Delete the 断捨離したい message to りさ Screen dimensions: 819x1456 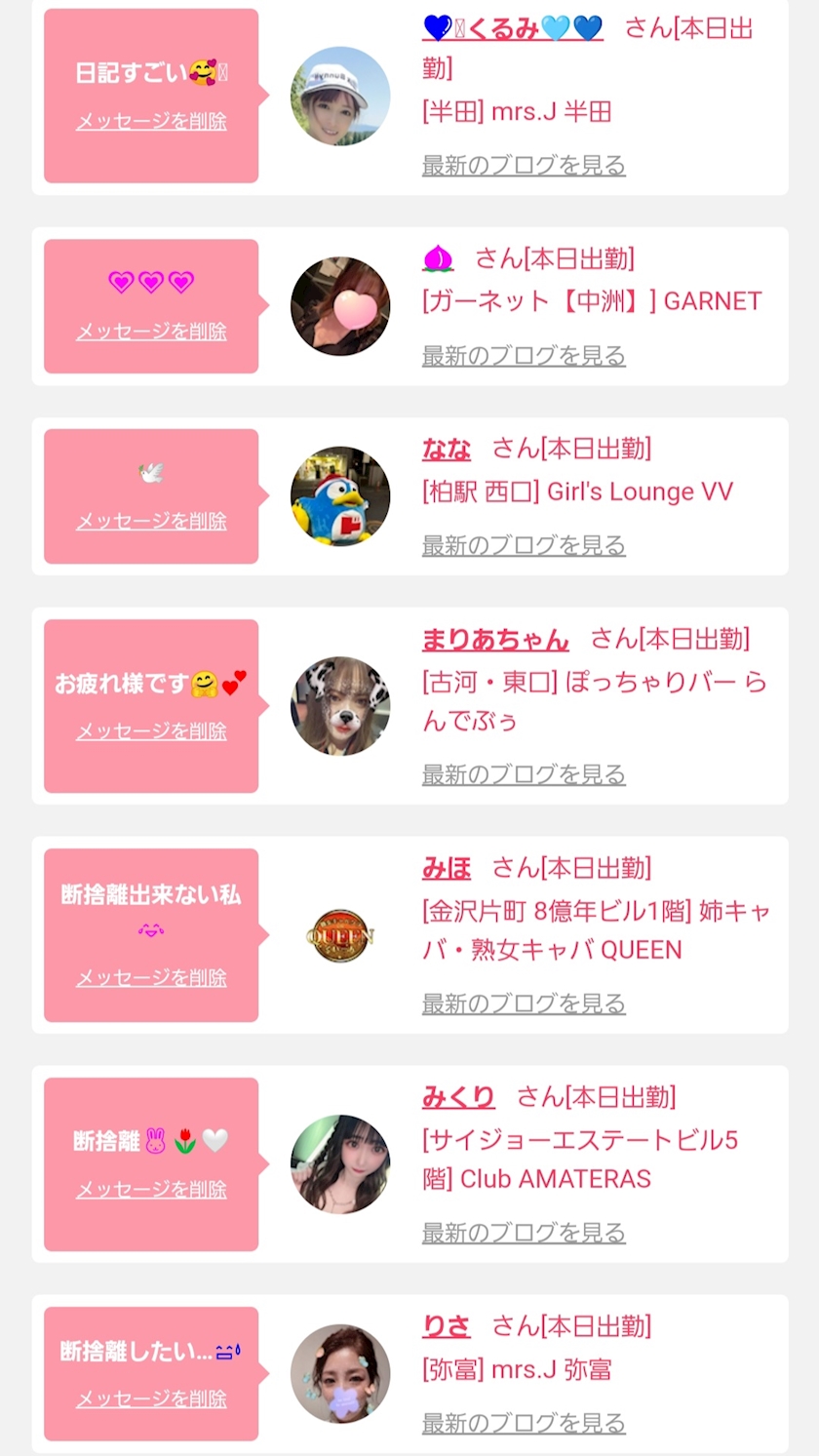[x=151, y=1399]
